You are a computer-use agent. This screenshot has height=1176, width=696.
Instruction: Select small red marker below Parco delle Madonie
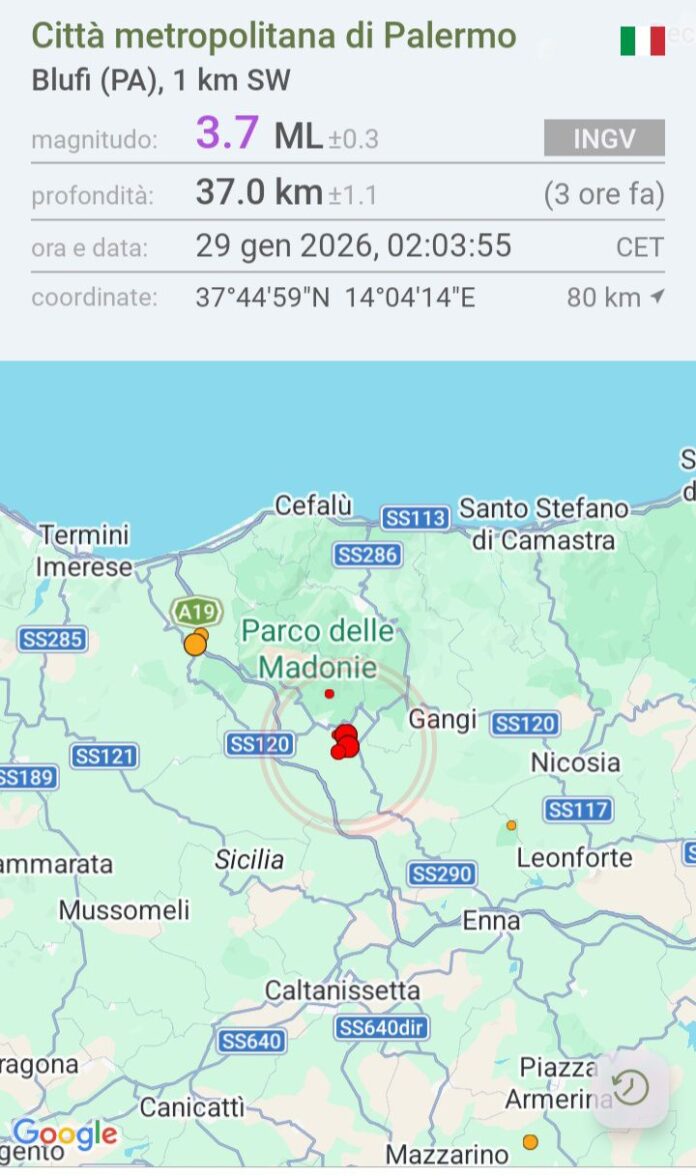(329, 693)
